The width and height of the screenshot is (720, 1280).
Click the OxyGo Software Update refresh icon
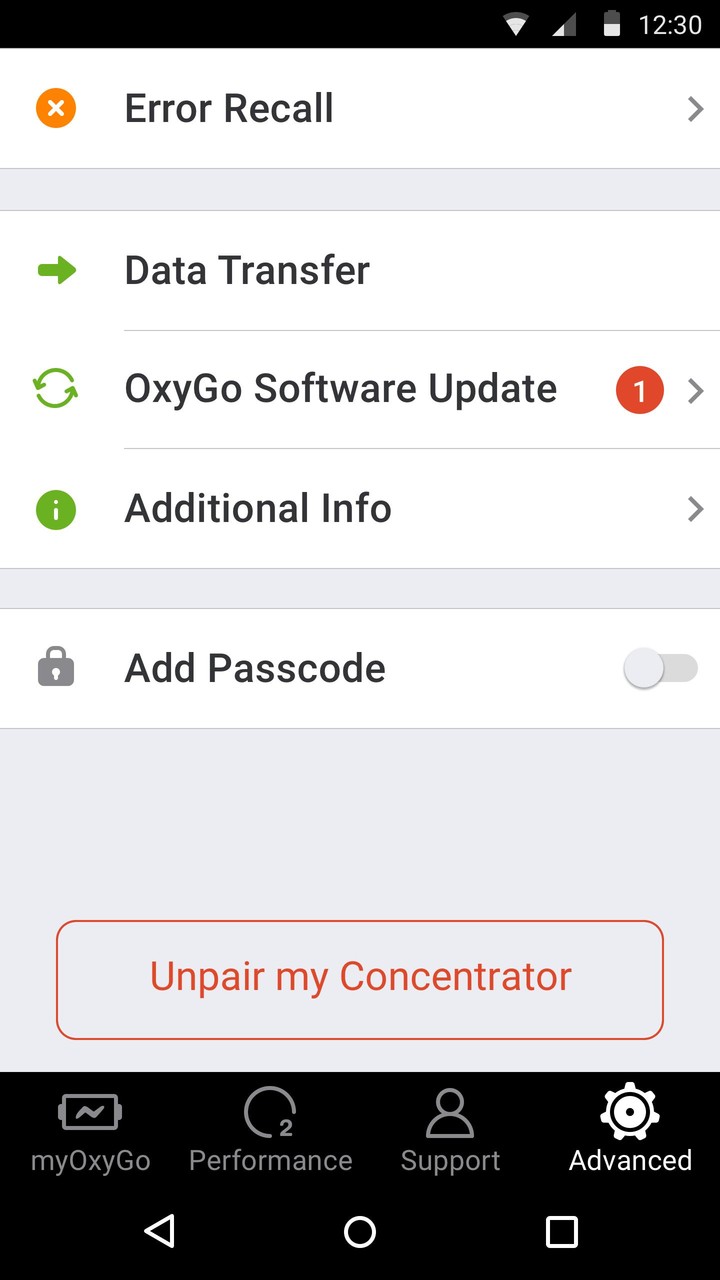55,389
